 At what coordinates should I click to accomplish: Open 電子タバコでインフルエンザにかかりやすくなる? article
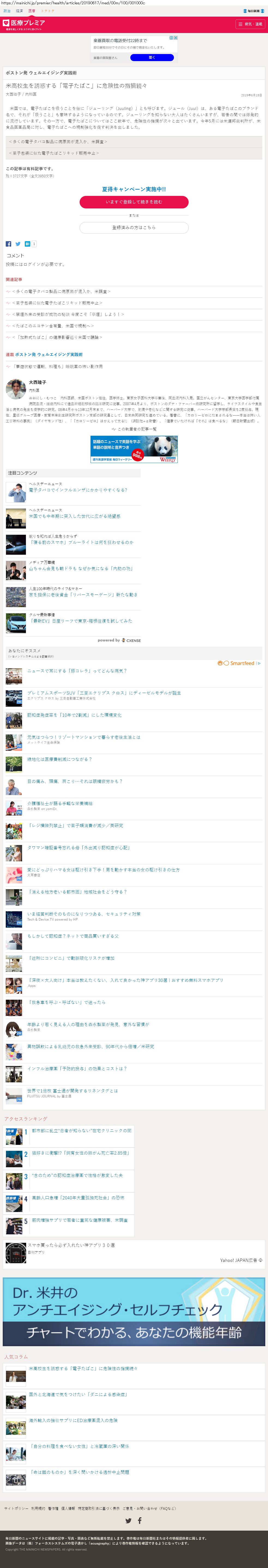[x=78, y=490]
